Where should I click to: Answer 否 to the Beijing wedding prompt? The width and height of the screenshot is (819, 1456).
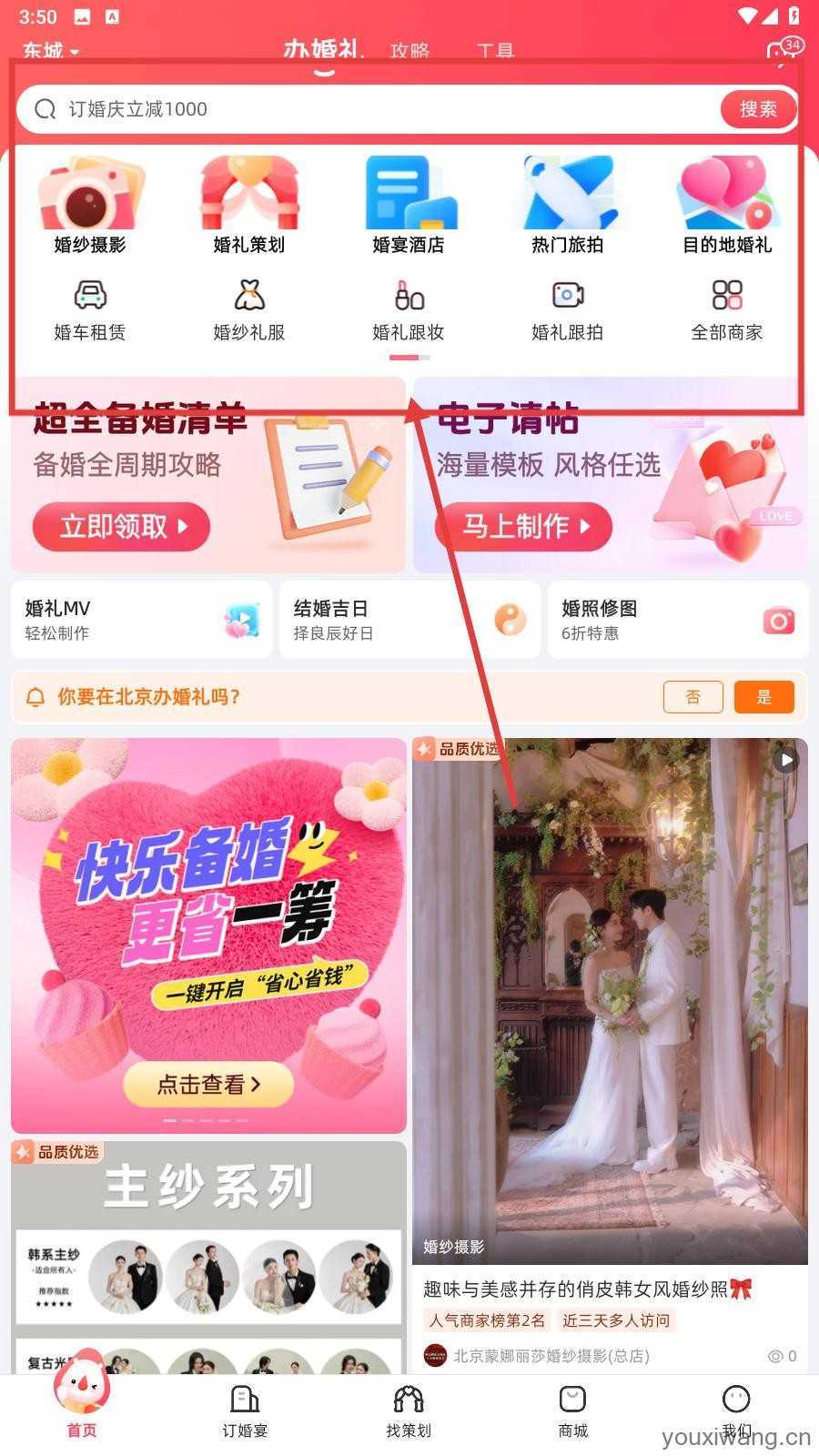693,697
